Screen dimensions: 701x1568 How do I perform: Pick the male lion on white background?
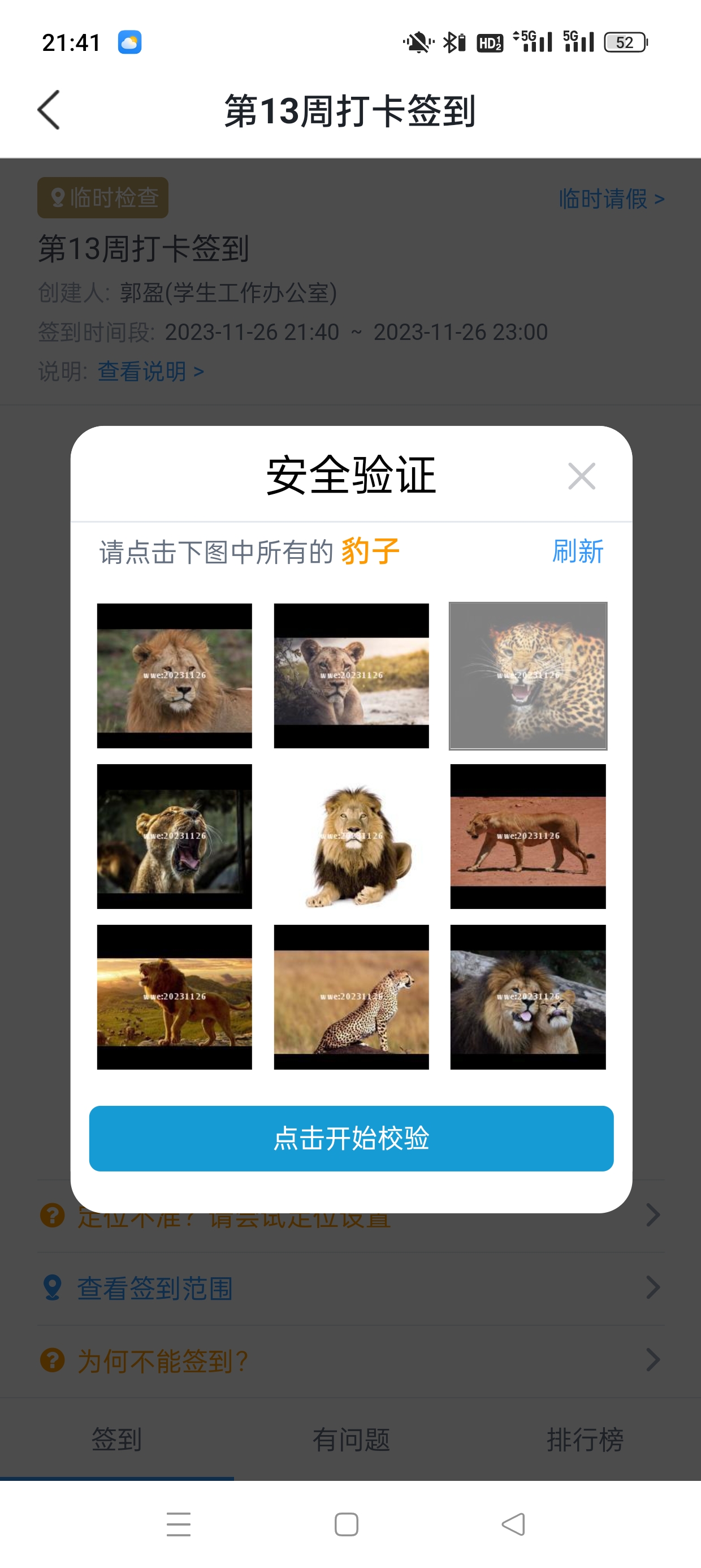point(351,835)
